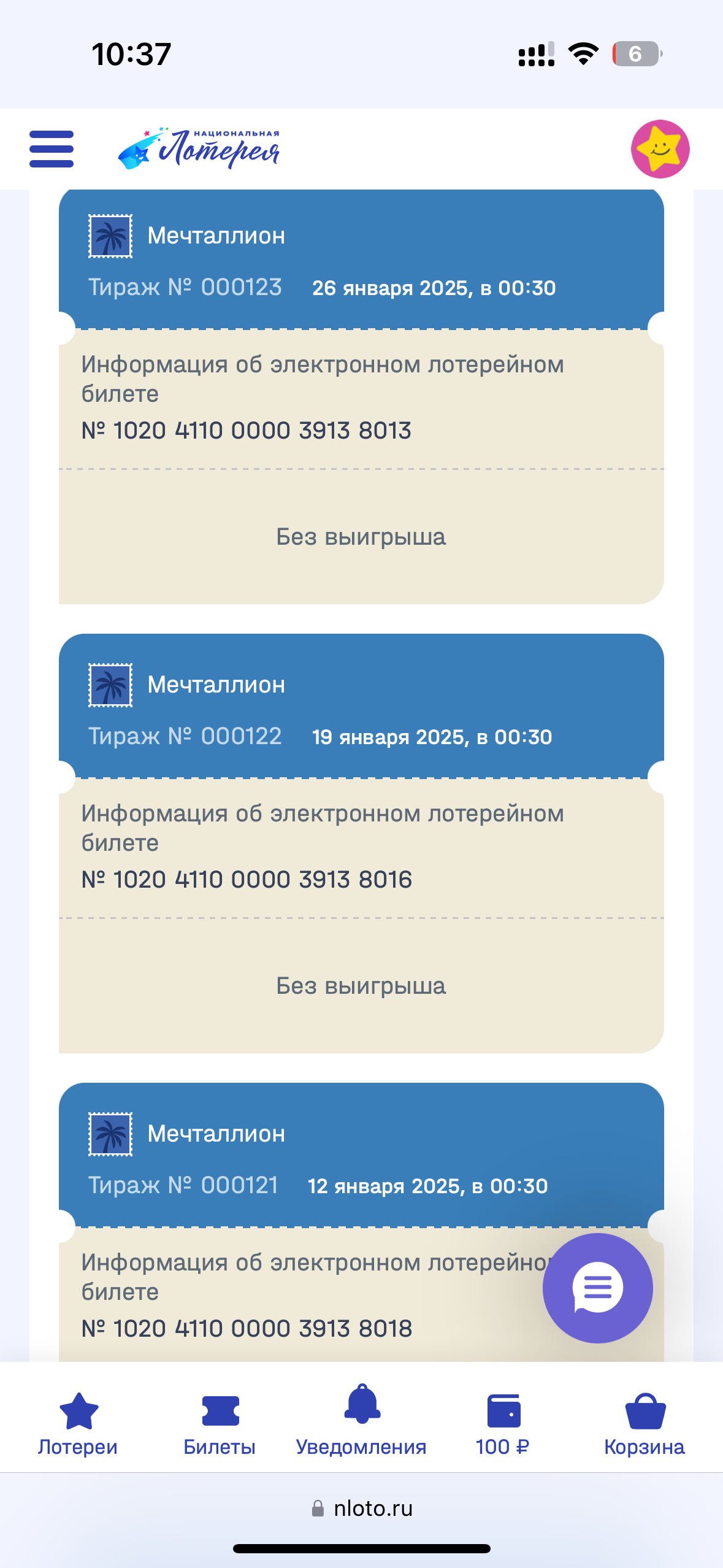Switch to the Лотереи tab

[x=78, y=1423]
